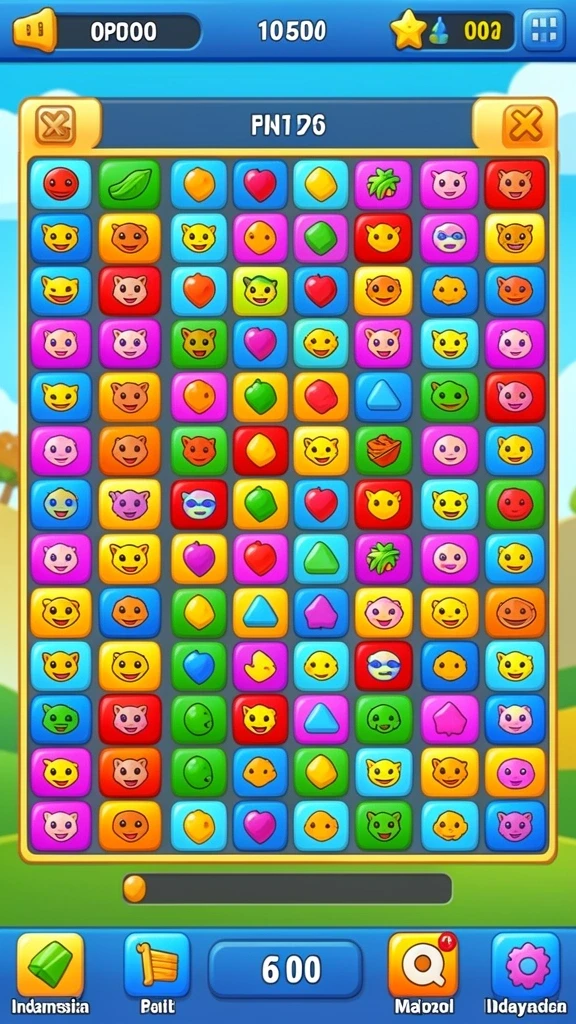Close the panel with the right X button
Screen dimensions: 576x1024
point(525,125)
